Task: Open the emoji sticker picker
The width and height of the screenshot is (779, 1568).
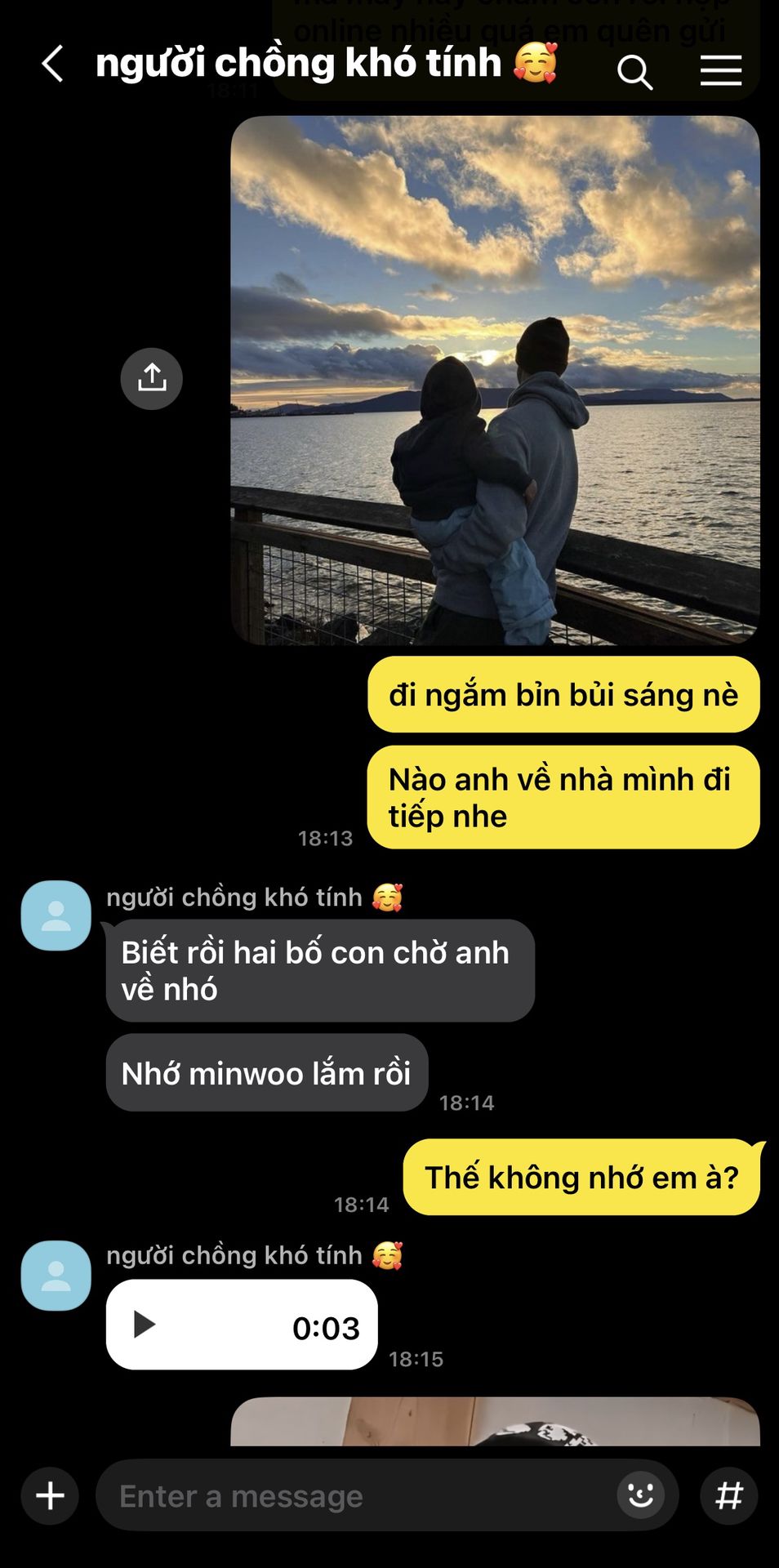Action: coord(640,1495)
